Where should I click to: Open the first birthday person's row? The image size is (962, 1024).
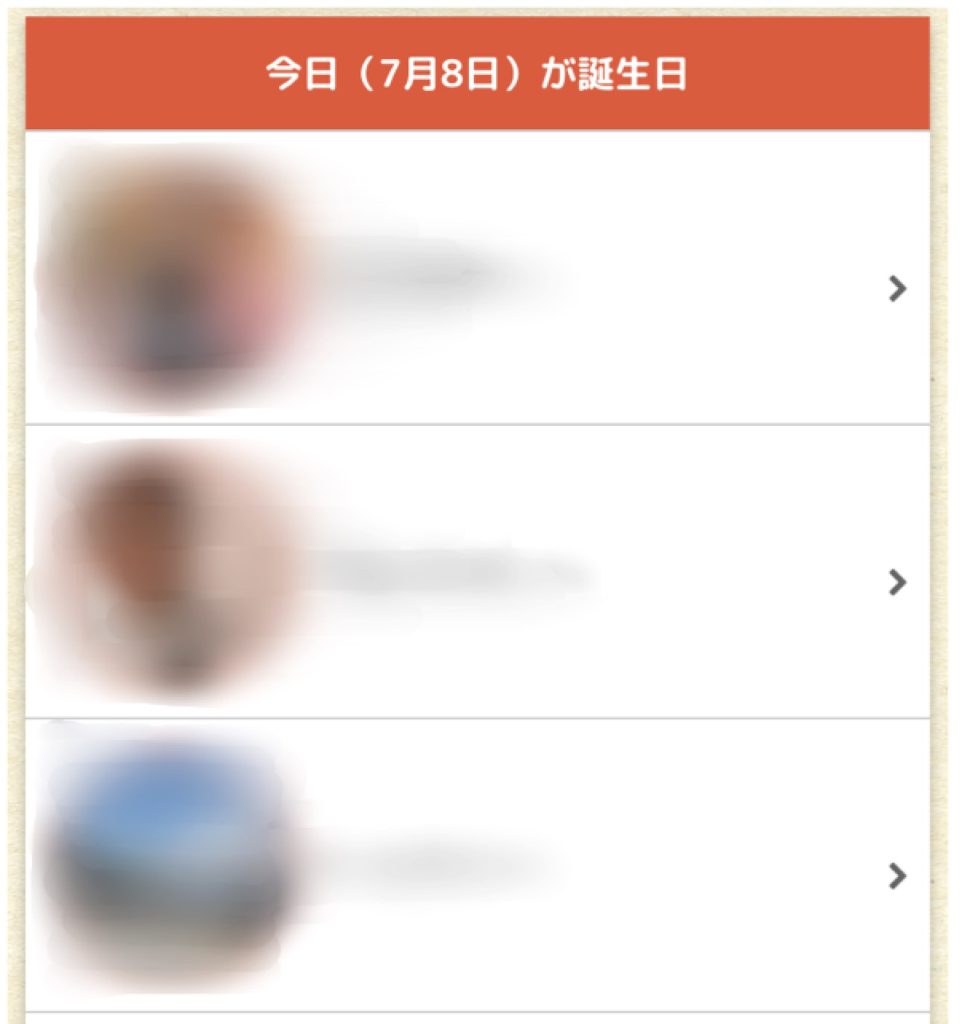[x=477, y=278]
